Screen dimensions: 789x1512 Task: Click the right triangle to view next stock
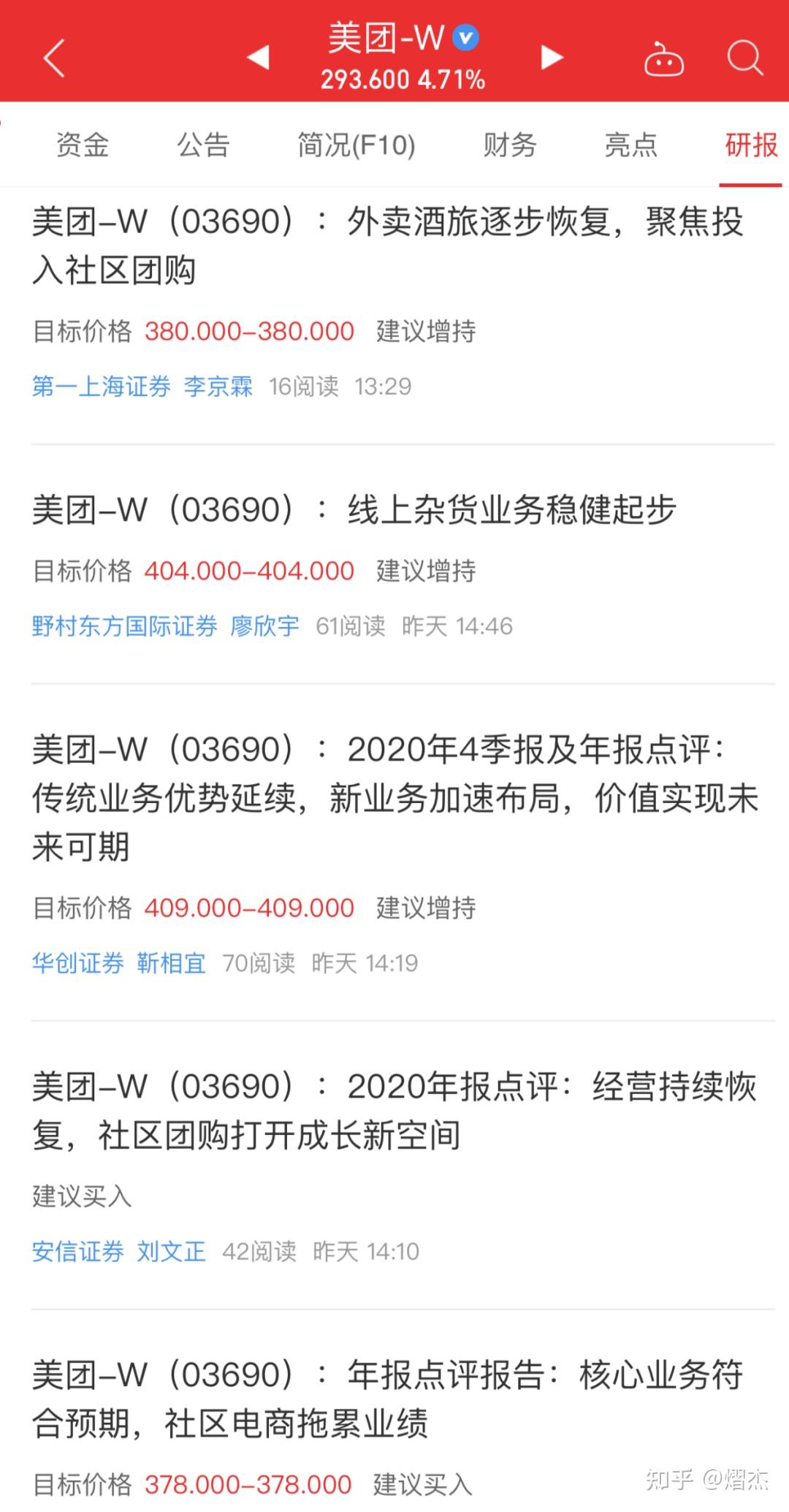(551, 58)
